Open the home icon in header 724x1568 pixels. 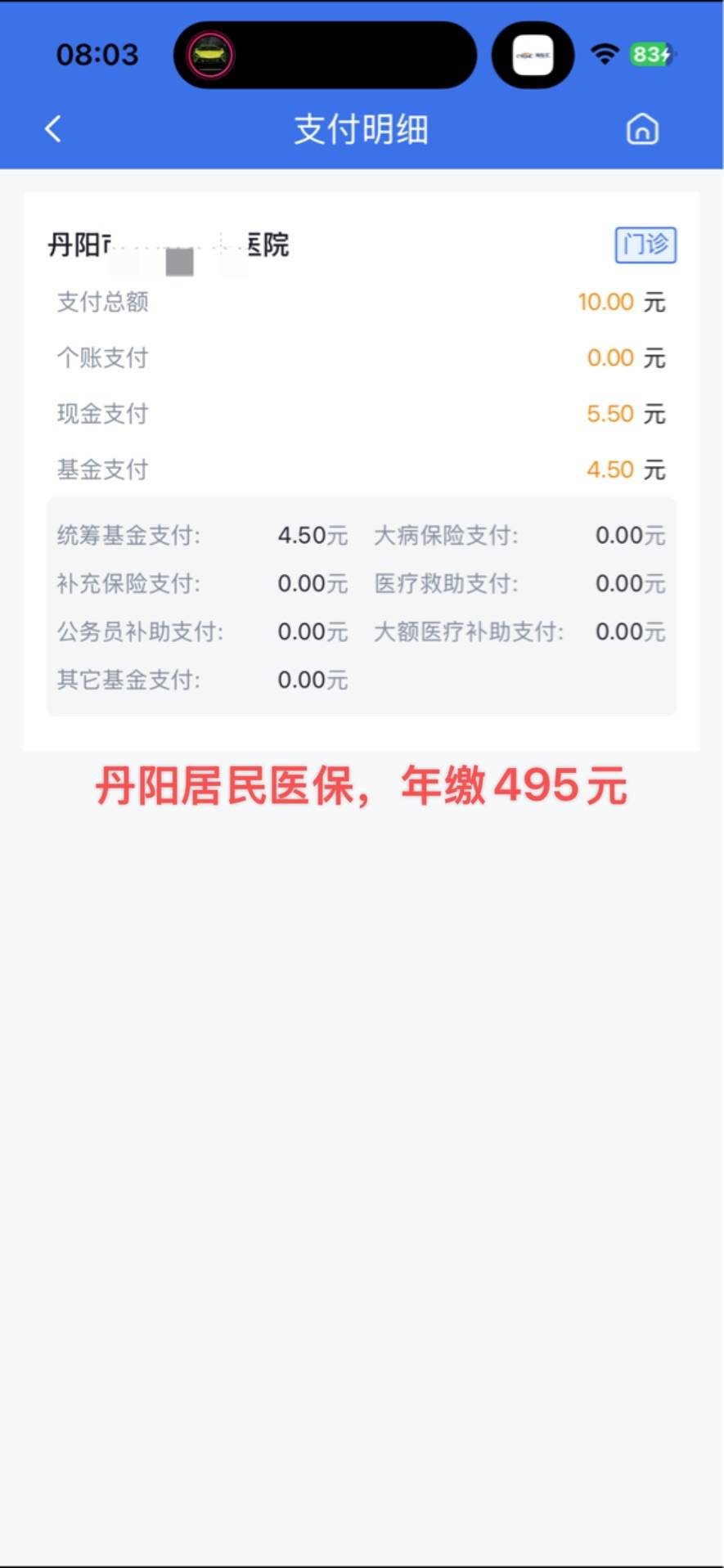(x=642, y=129)
